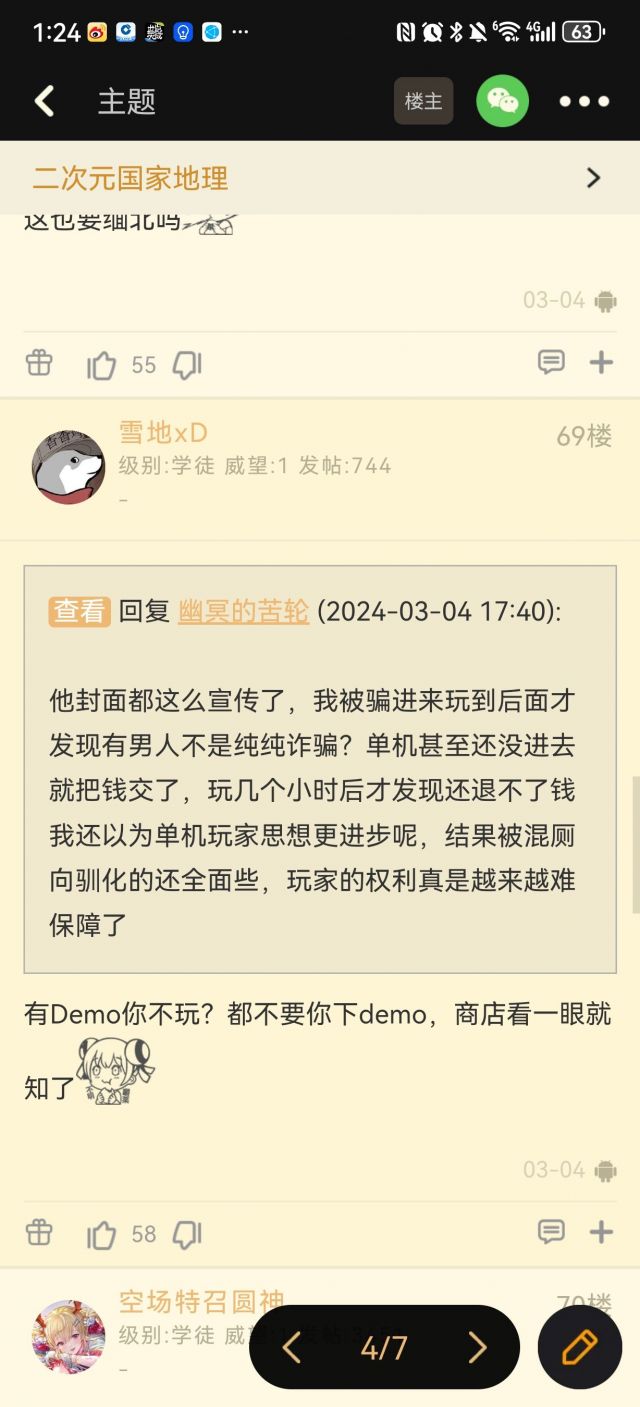
Task: Like 雪地xD's reply with 58 upvotes
Action: click(102, 1235)
